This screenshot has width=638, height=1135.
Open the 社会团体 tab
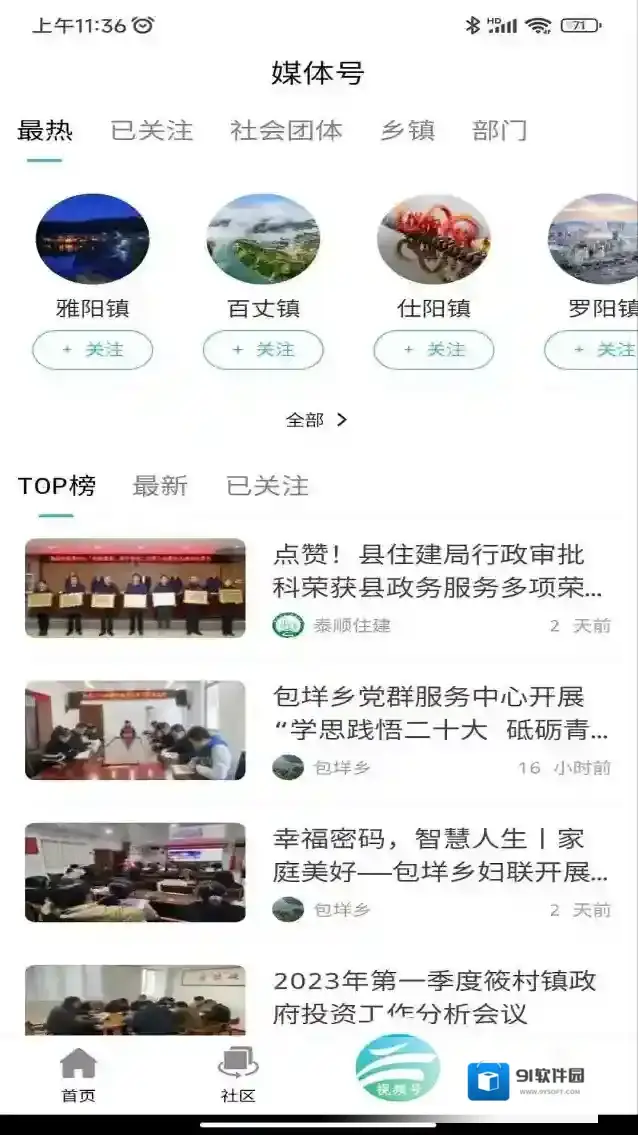click(286, 131)
